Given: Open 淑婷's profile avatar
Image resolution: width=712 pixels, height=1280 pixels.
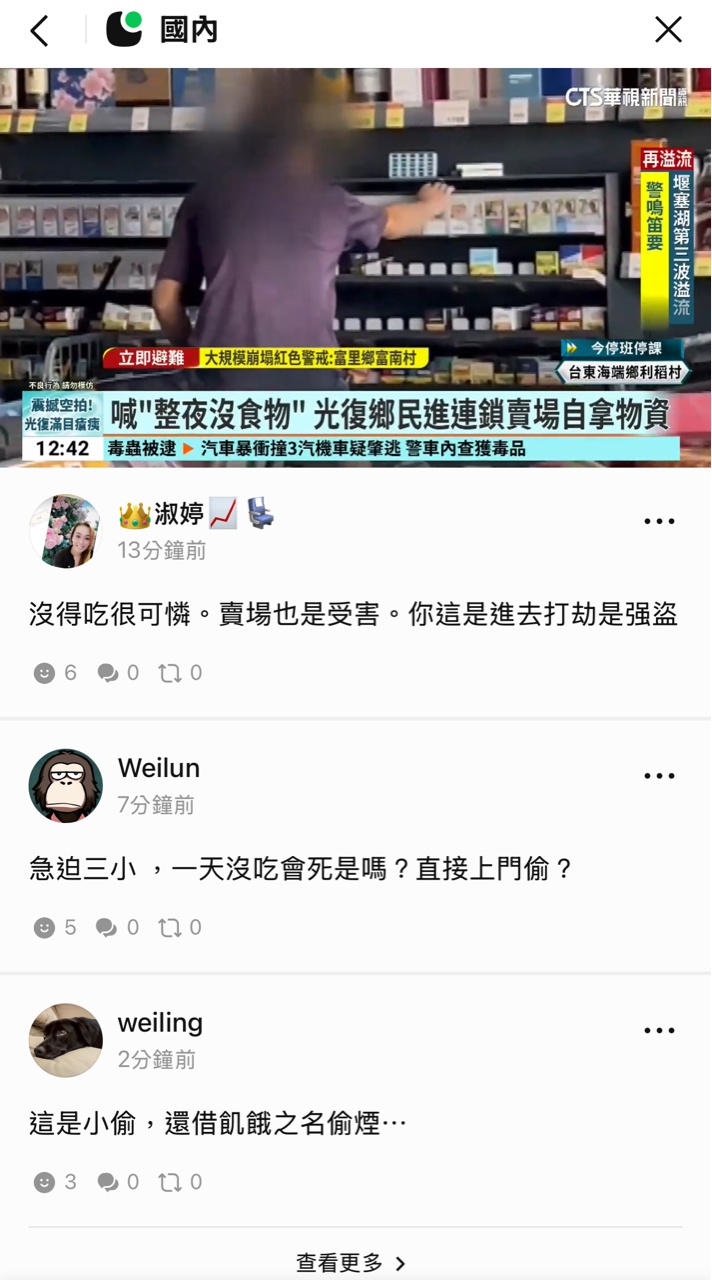Looking at the screenshot, I should (65, 531).
